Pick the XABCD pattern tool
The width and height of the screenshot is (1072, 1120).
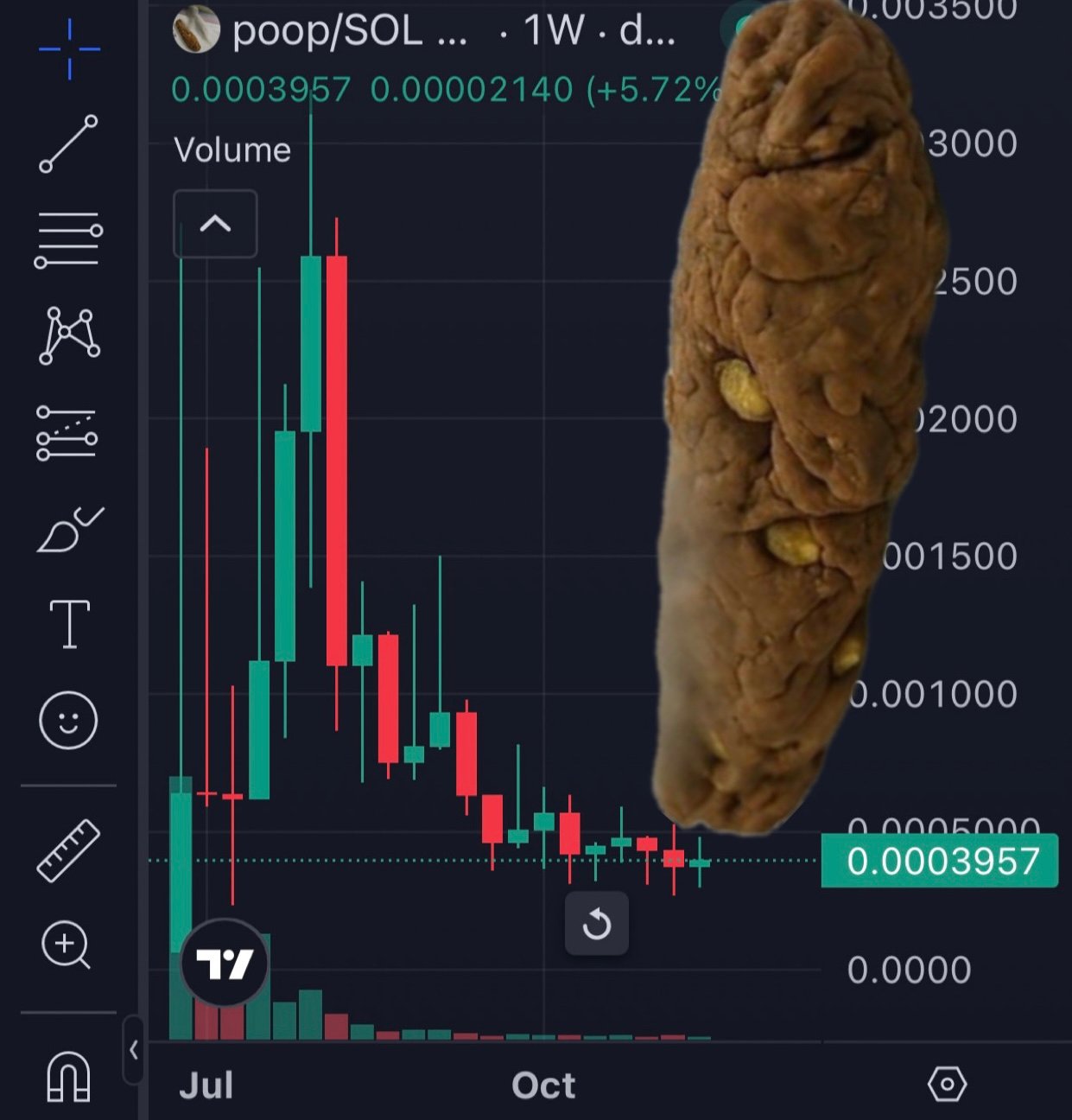point(69,335)
